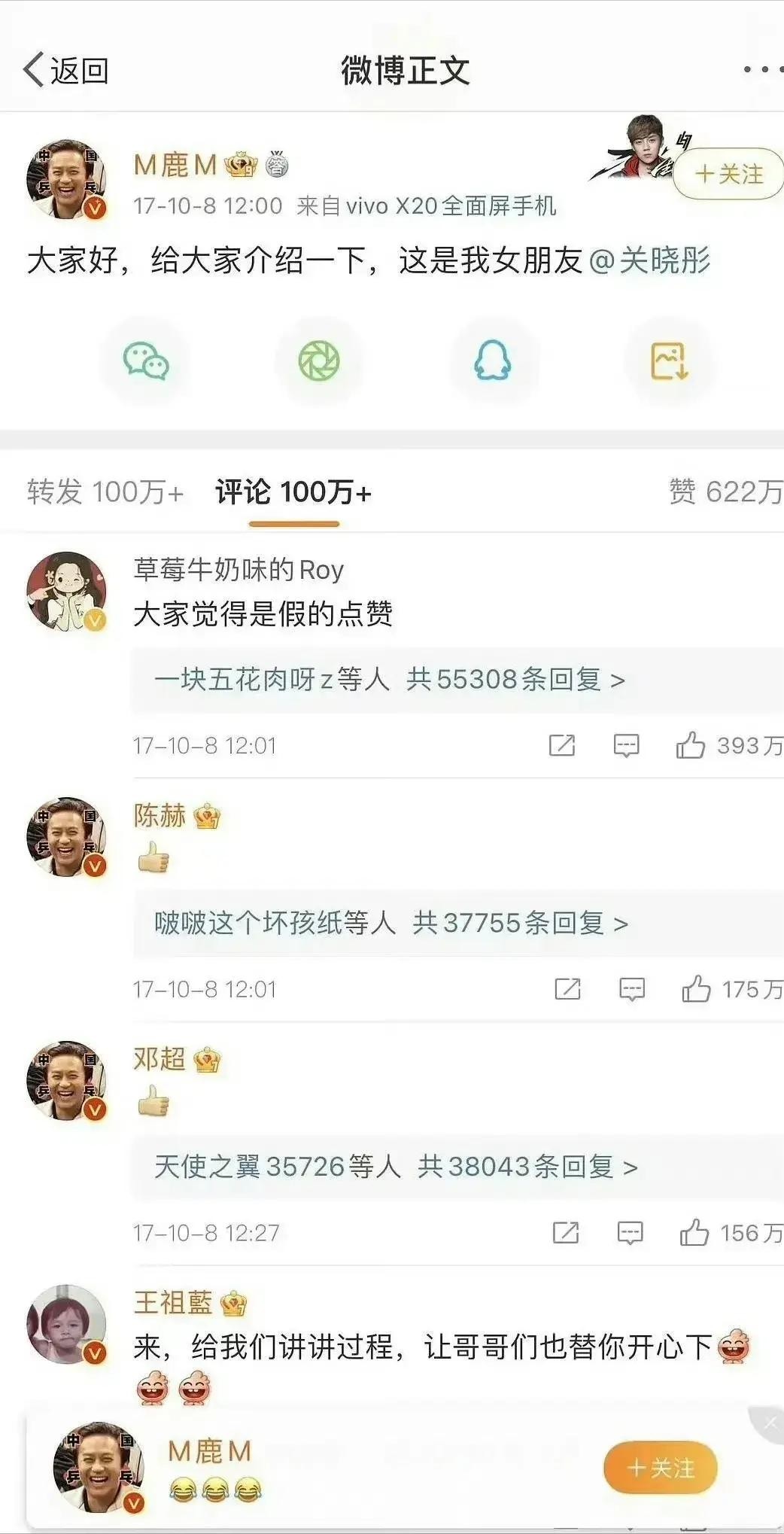Follow M鹿M from the bottom banner
The width and height of the screenshot is (784, 1534).
point(660,1468)
